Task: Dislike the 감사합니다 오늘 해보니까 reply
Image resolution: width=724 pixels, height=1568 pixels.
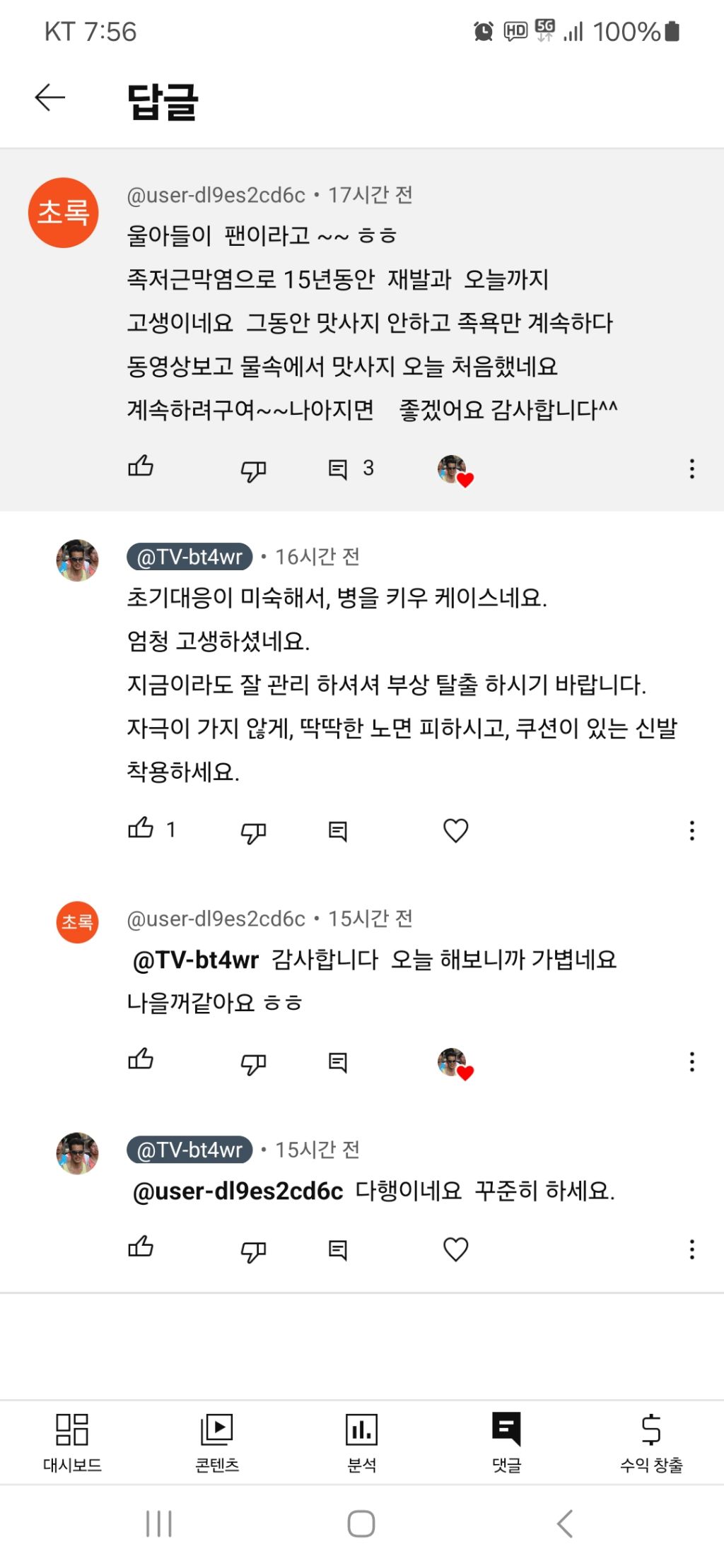Action: click(x=253, y=1062)
